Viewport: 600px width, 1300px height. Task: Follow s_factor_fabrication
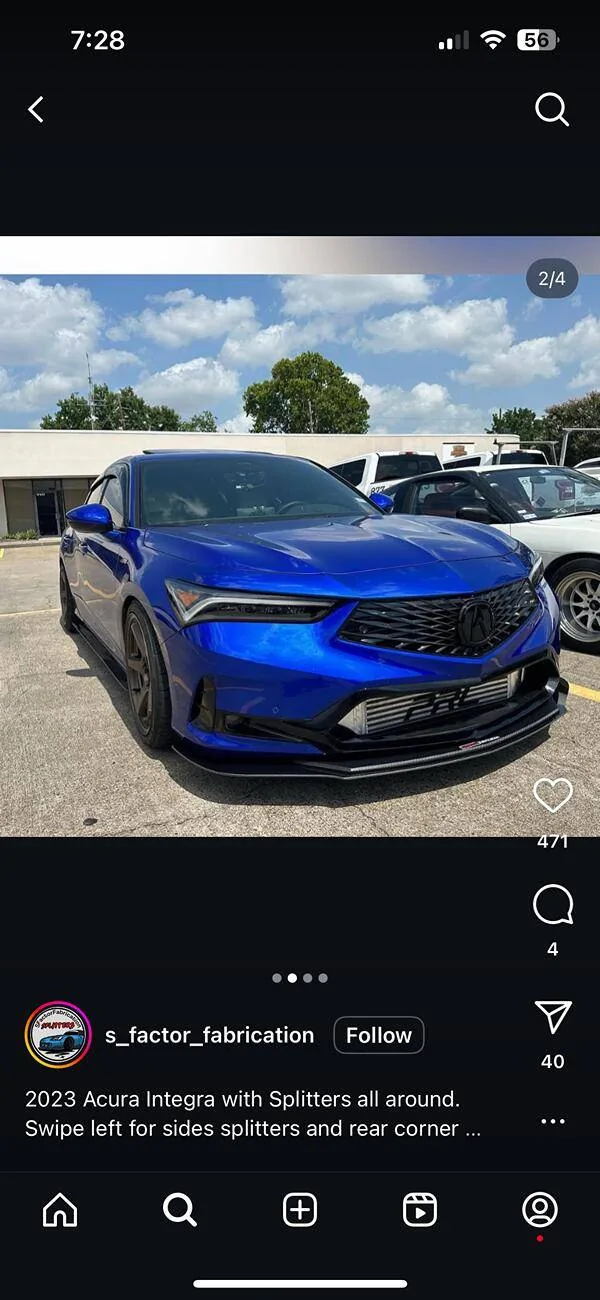379,1035
